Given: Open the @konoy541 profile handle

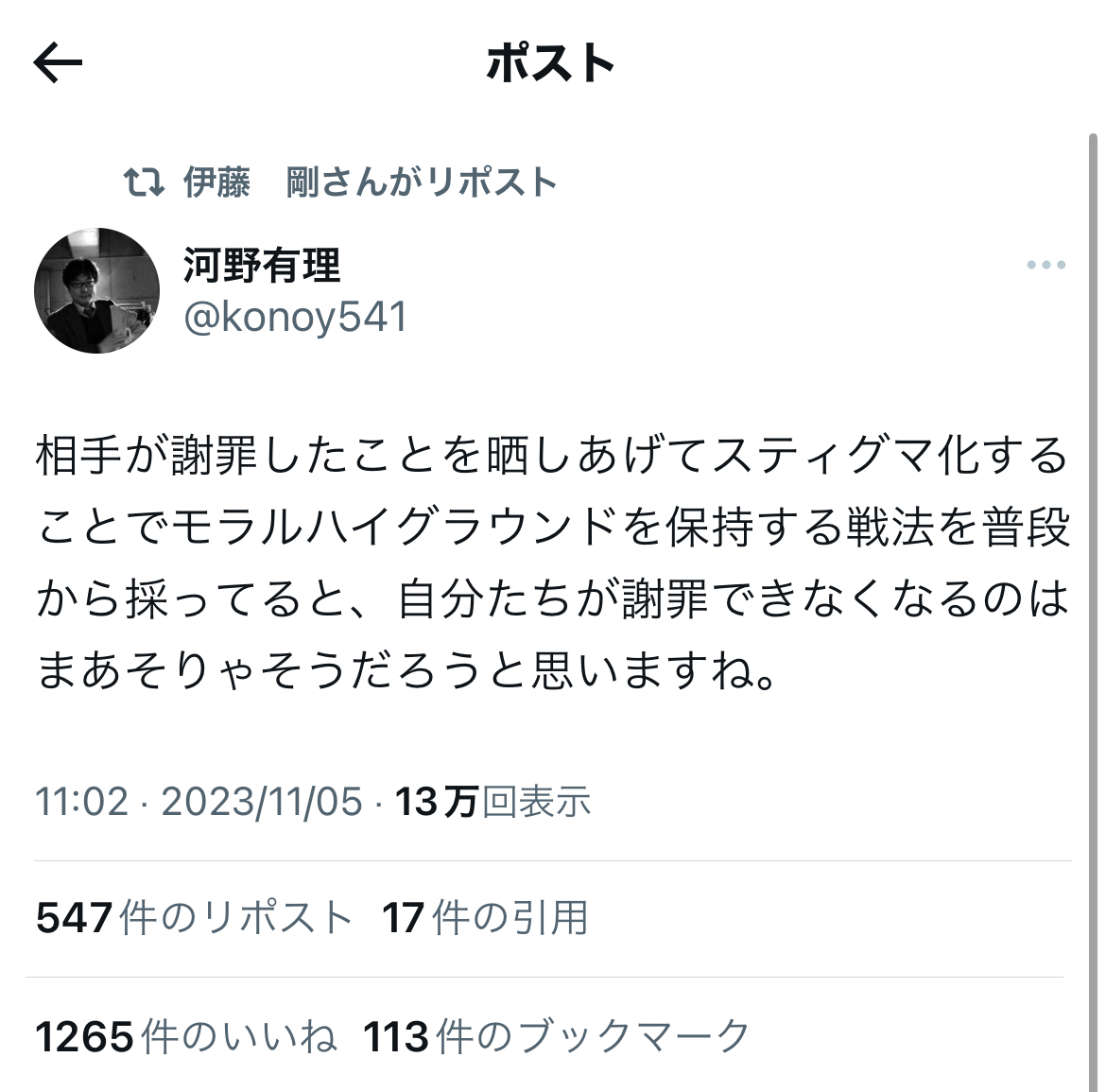Looking at the screenshot, I should (x=295, y=317).
